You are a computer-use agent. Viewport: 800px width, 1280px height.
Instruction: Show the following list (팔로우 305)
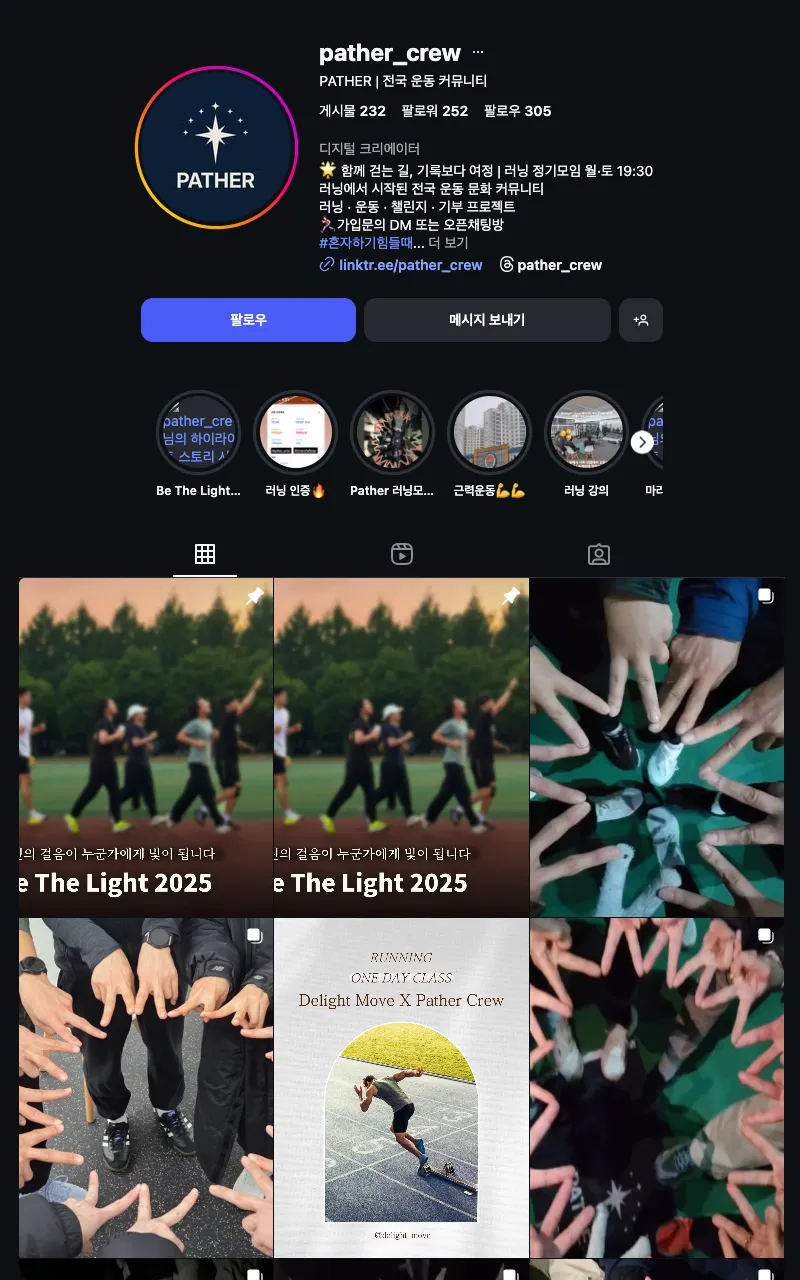517,111
